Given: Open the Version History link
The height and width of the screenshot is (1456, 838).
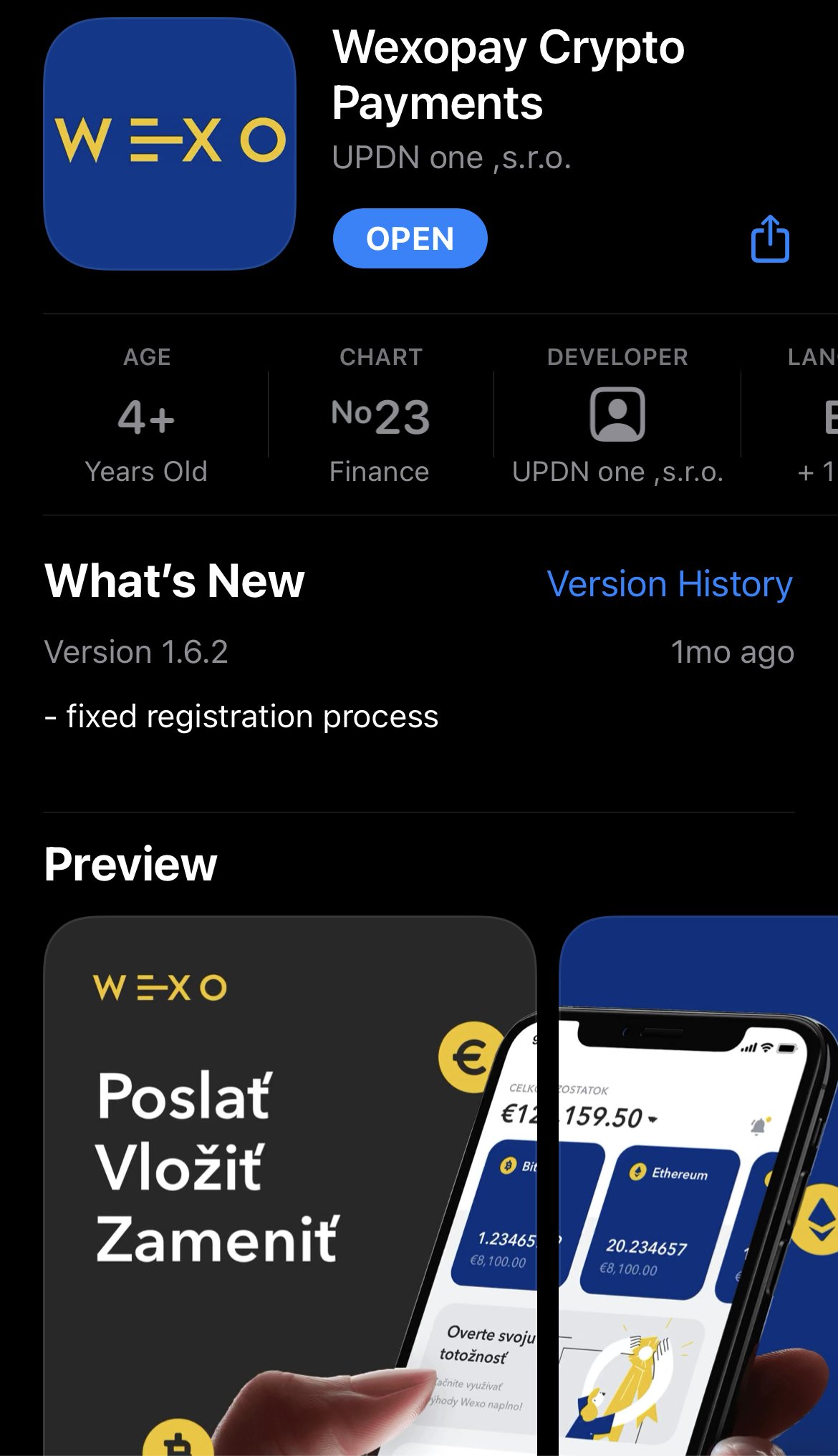Looking at the screenshot, I should coord(670,584).
